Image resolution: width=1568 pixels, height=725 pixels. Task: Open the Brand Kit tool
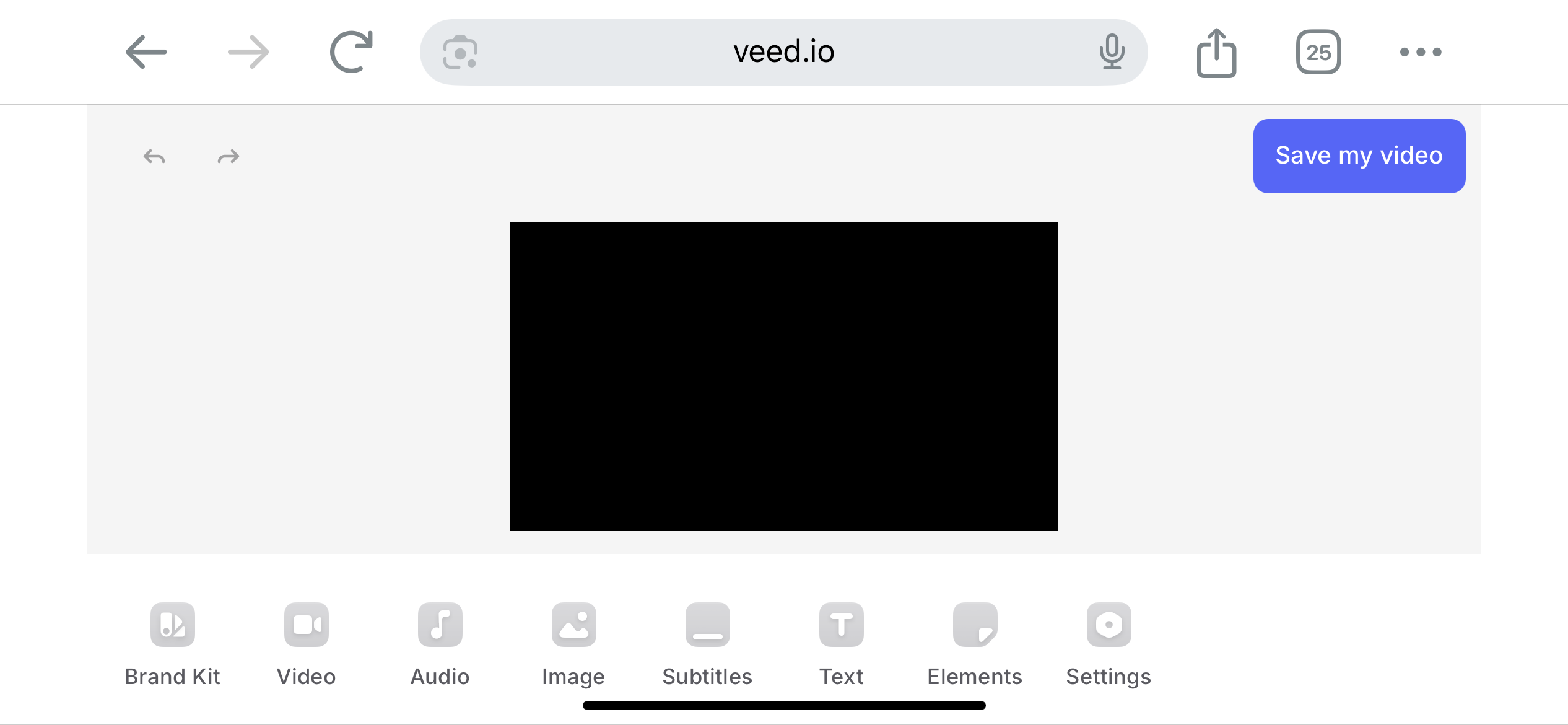click(x=173, y=643)
